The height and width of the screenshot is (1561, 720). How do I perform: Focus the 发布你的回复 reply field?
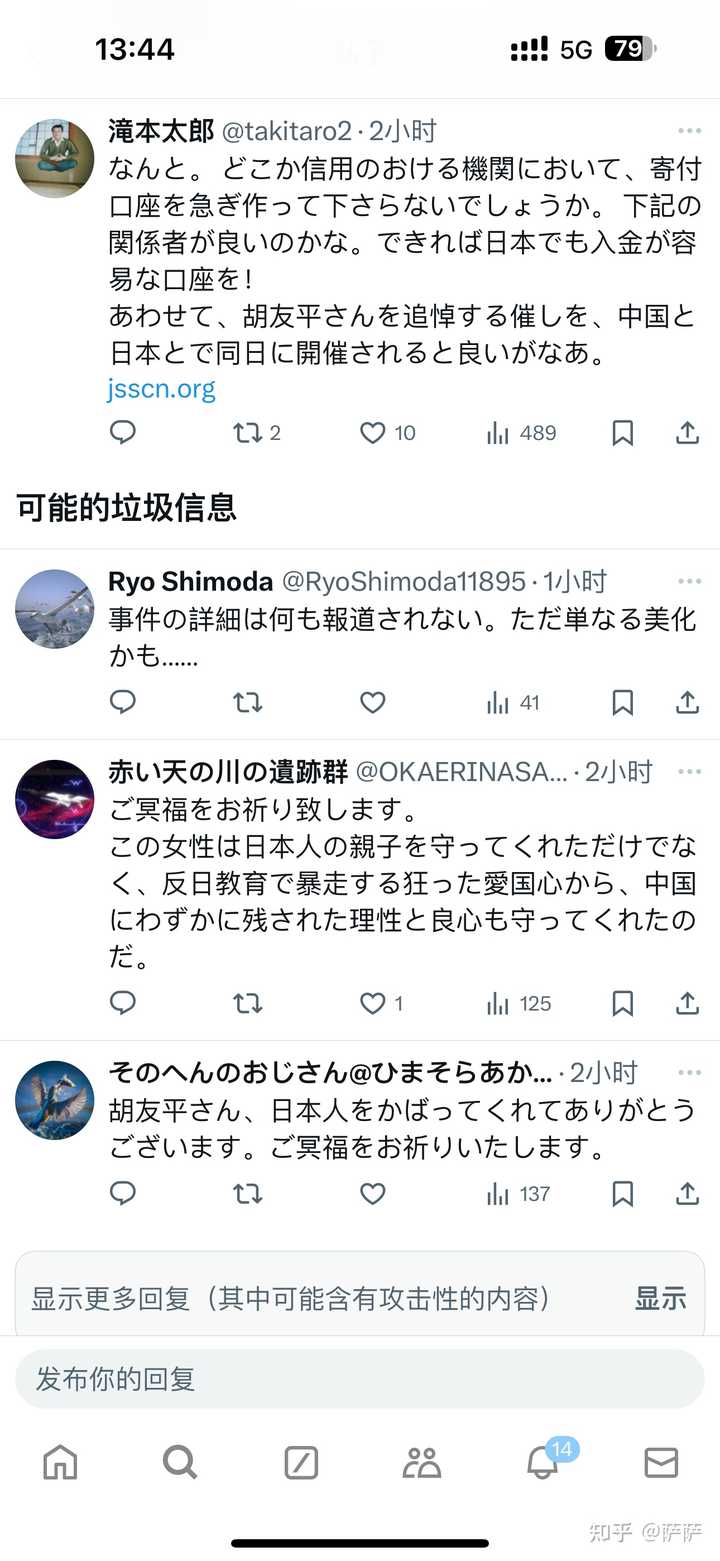pos(360,1379)
